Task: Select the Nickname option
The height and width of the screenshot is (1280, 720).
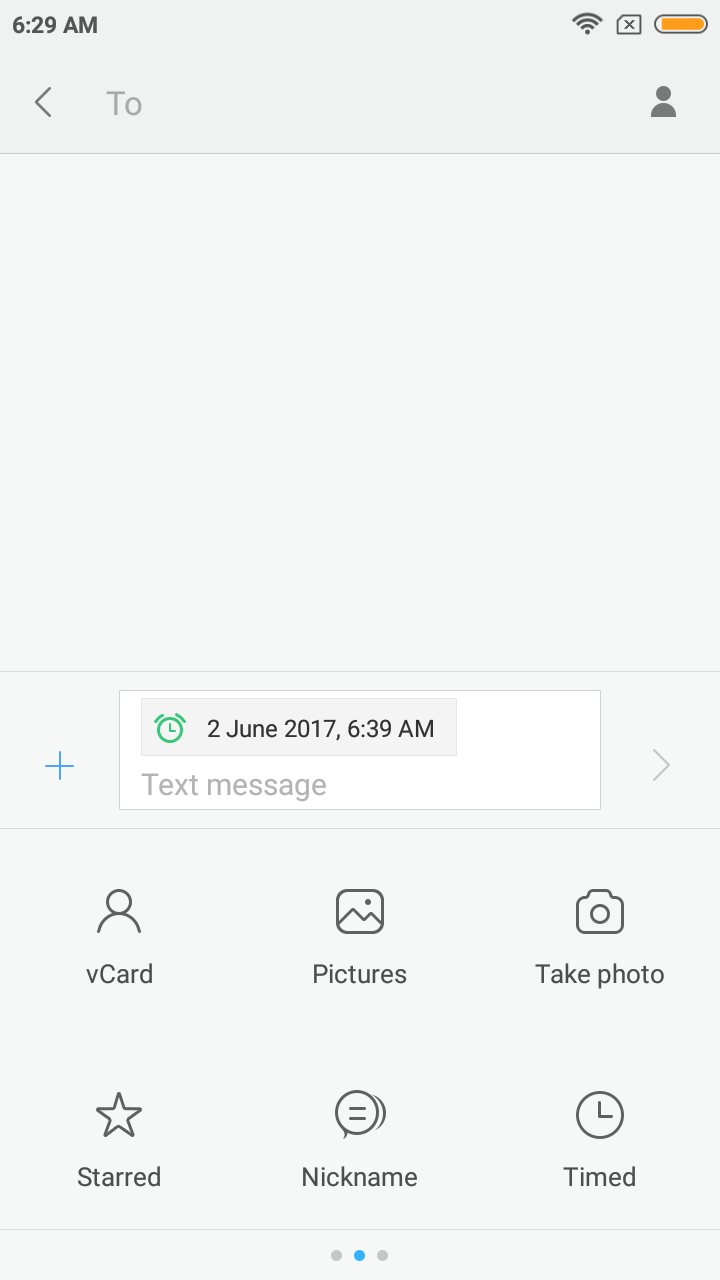Action: [x=360, y=1140]
